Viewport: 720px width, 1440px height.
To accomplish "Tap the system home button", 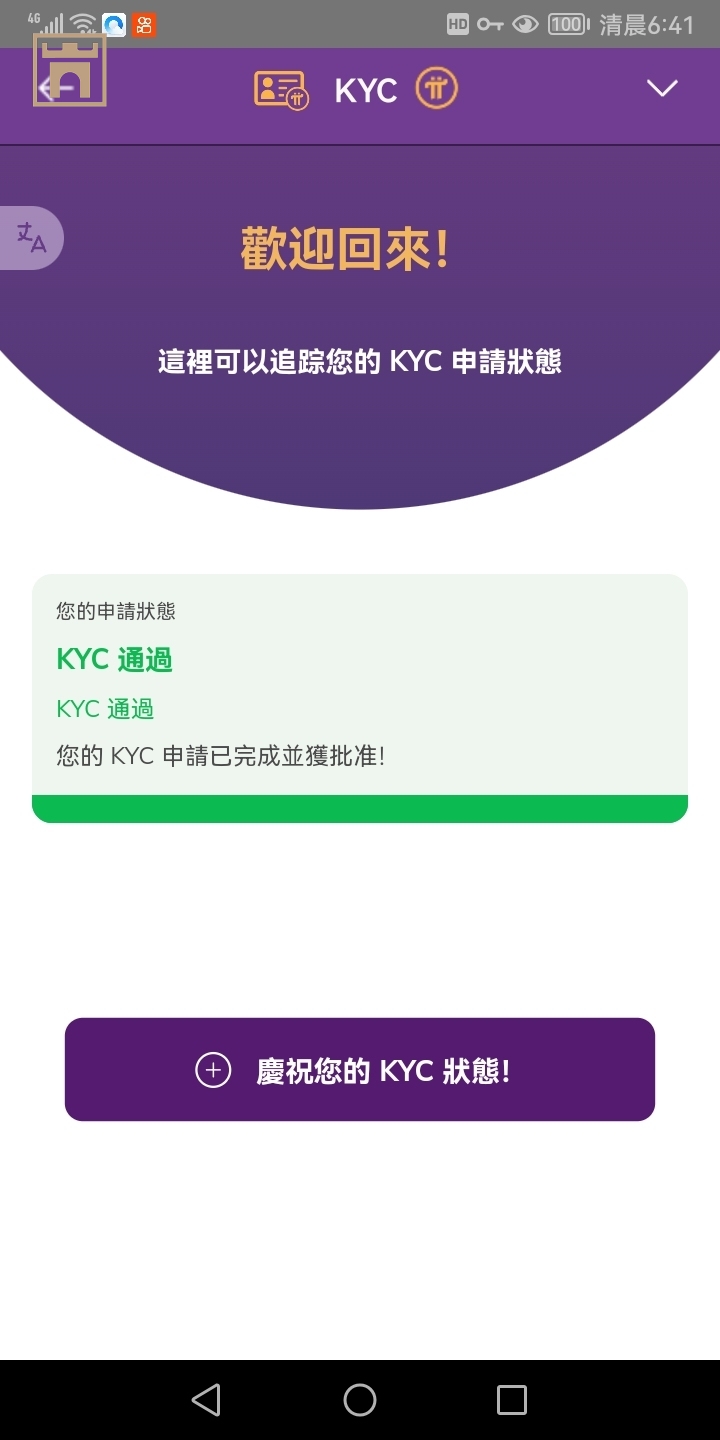I will tap(360, 1400).
